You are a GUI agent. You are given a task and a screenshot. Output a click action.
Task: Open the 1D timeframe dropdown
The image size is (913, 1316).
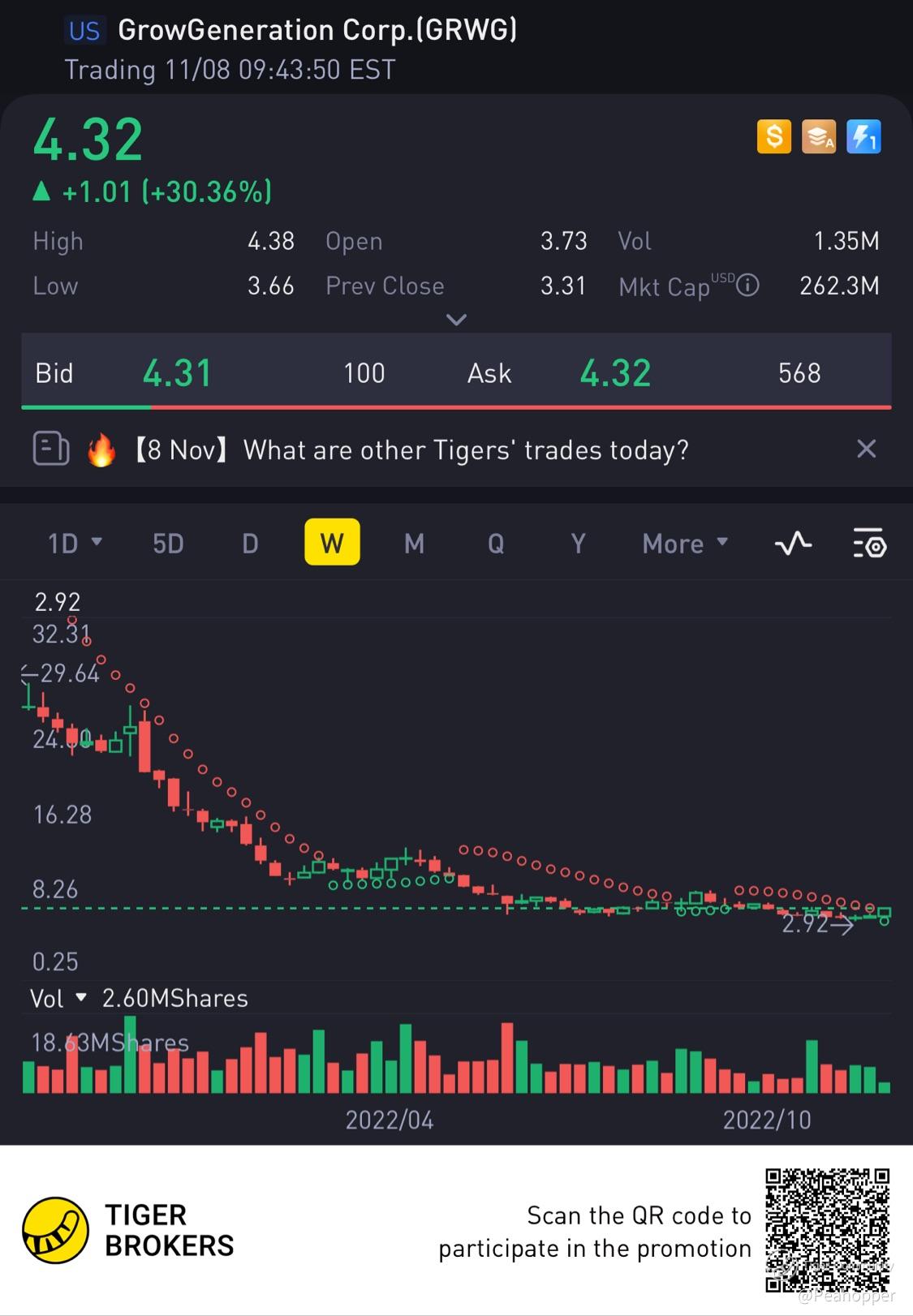coord(74,543)
